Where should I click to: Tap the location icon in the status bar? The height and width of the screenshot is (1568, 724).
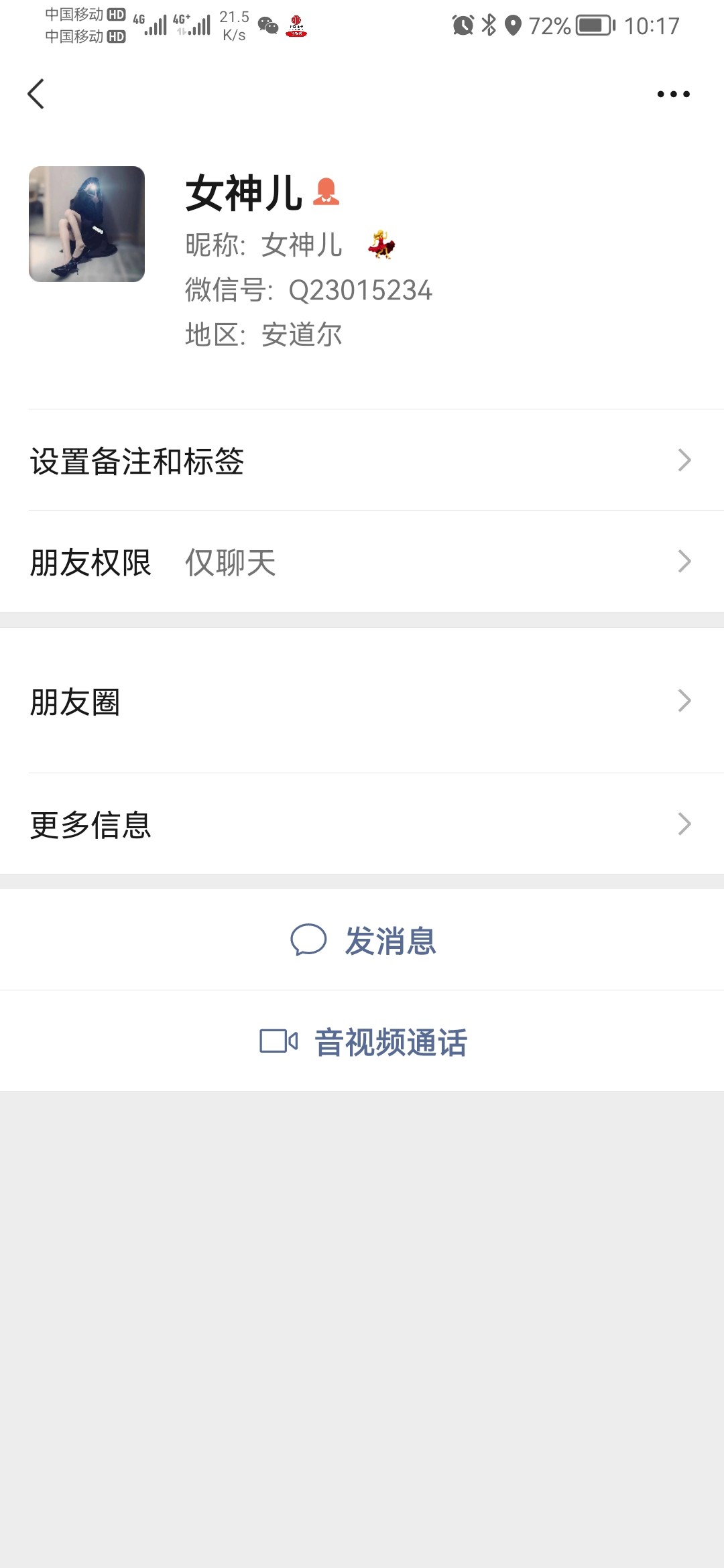(514, 24)
